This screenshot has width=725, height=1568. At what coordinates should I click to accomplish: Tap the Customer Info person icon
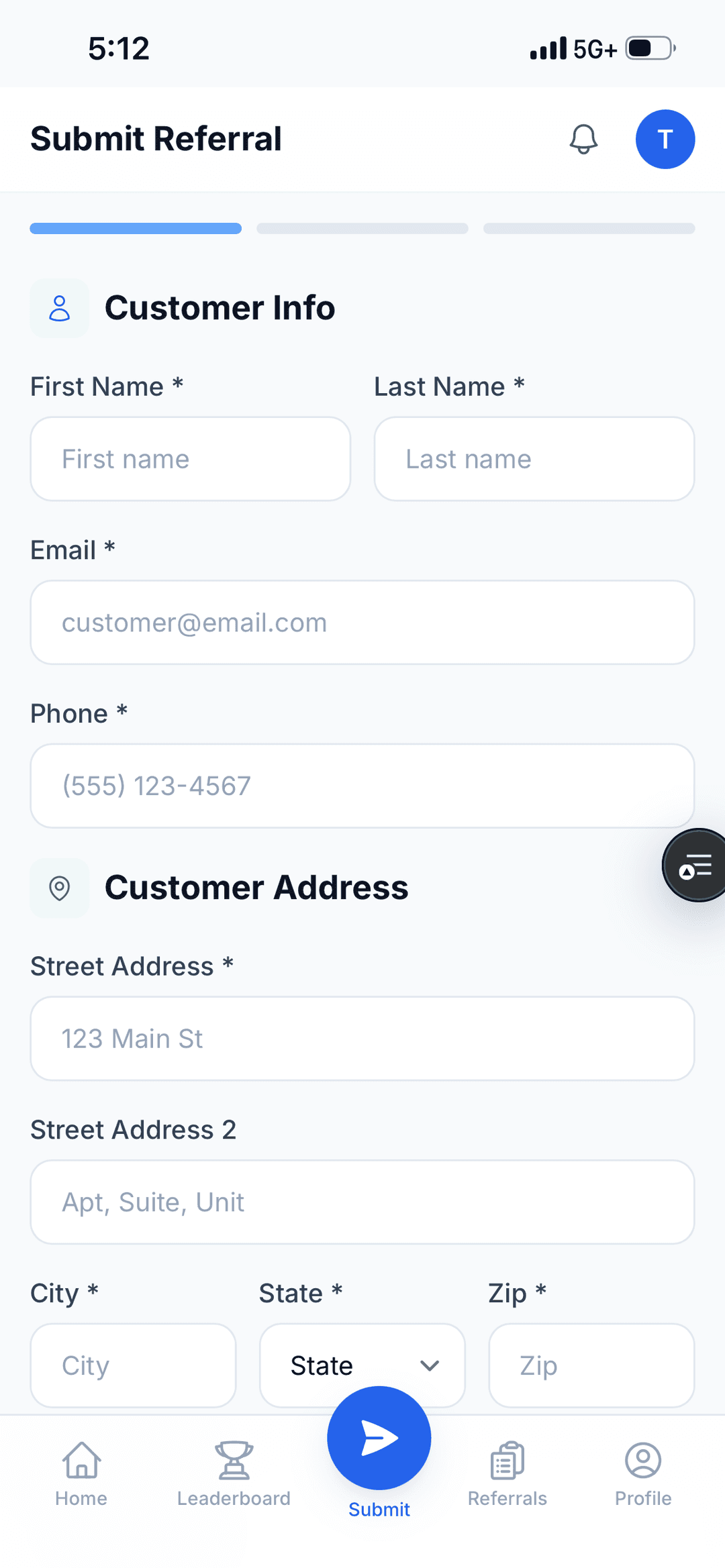pyautogui.click(x=59, y=307)
